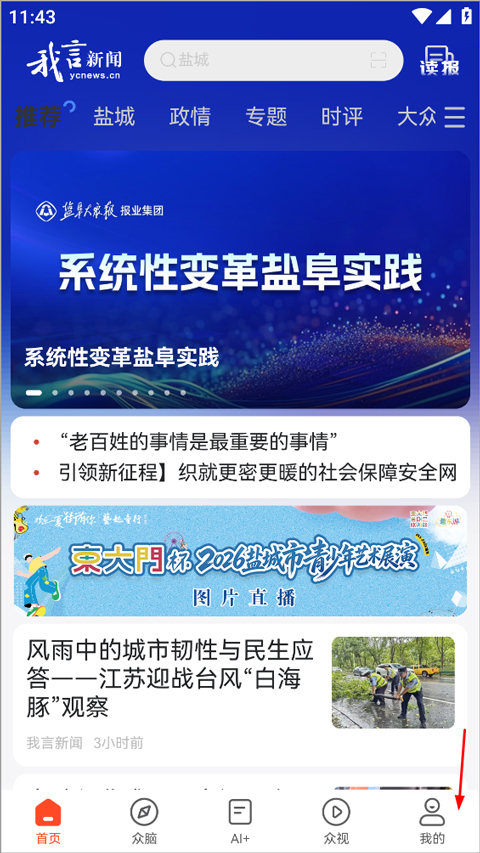Screen dimensions: 480x853
Task: Open headline 织就更密更暖的社会保障安全网
Action: tap(257, 473)
